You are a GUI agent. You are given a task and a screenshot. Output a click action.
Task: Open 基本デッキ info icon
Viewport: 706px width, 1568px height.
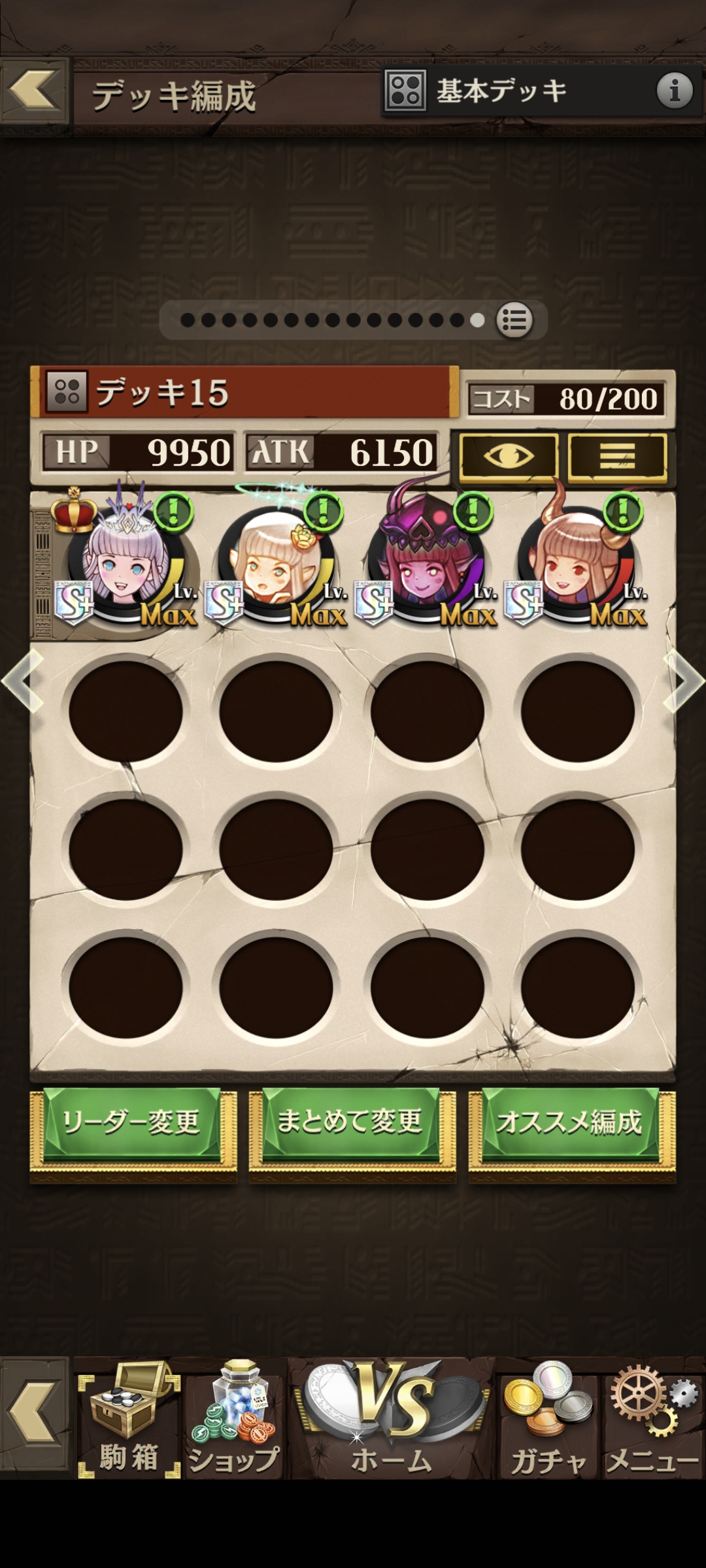(674, 91)
